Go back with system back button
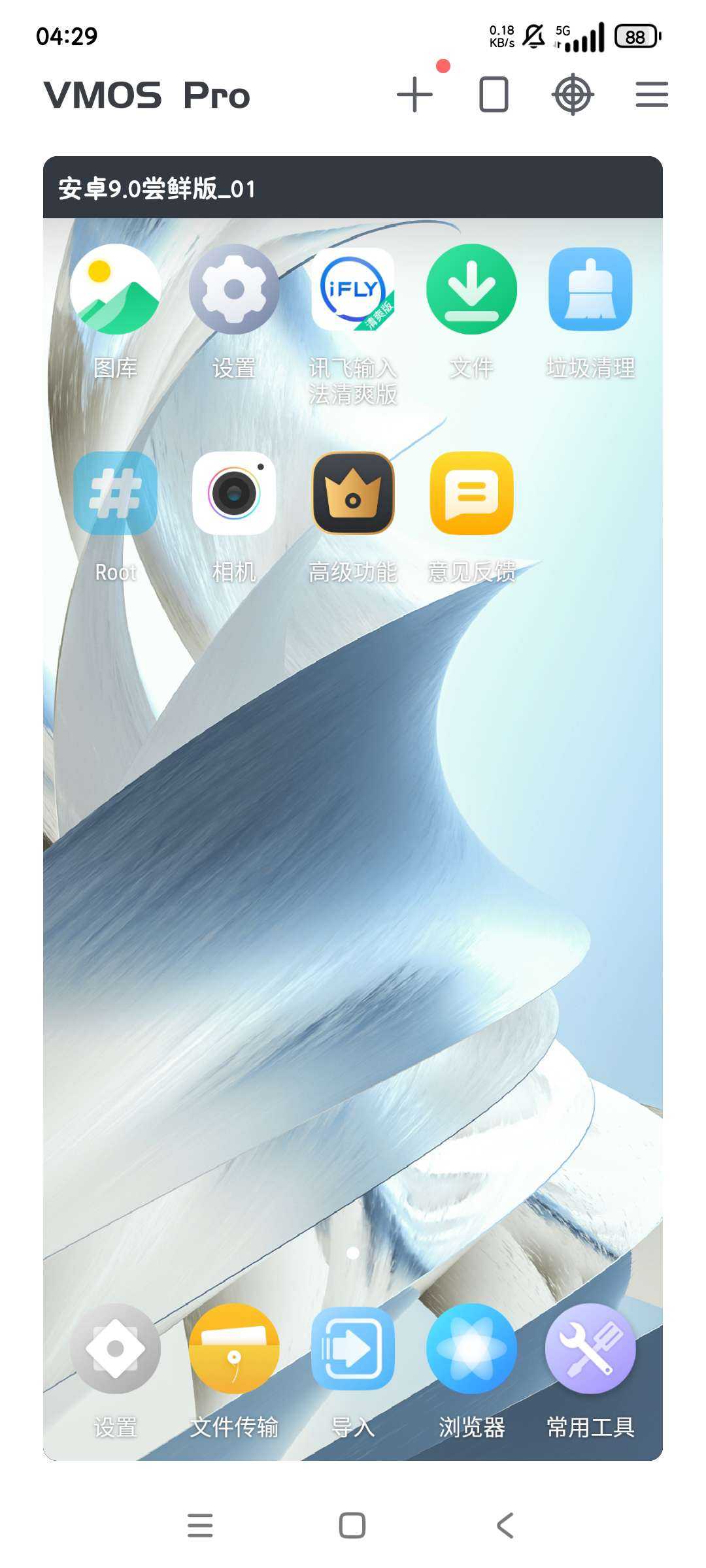 pos(505,1526)
